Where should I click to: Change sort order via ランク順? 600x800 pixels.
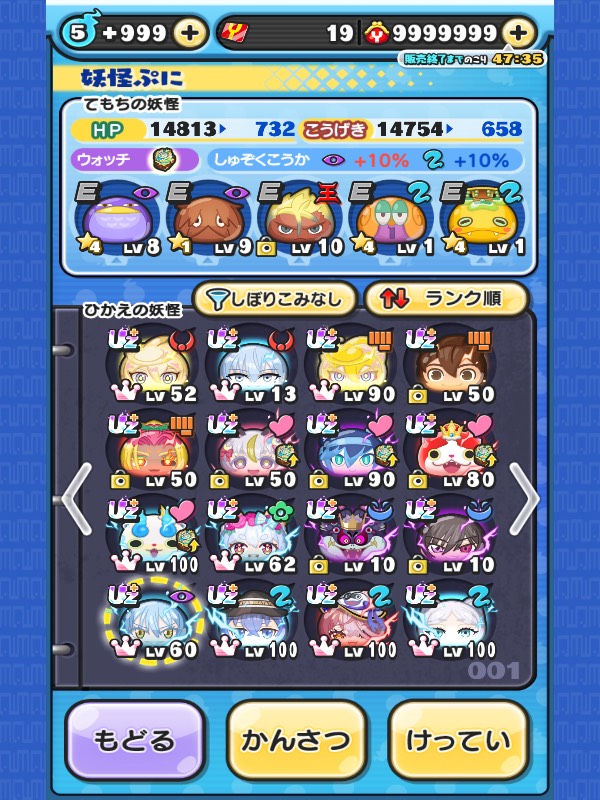(x=446, y=298)
